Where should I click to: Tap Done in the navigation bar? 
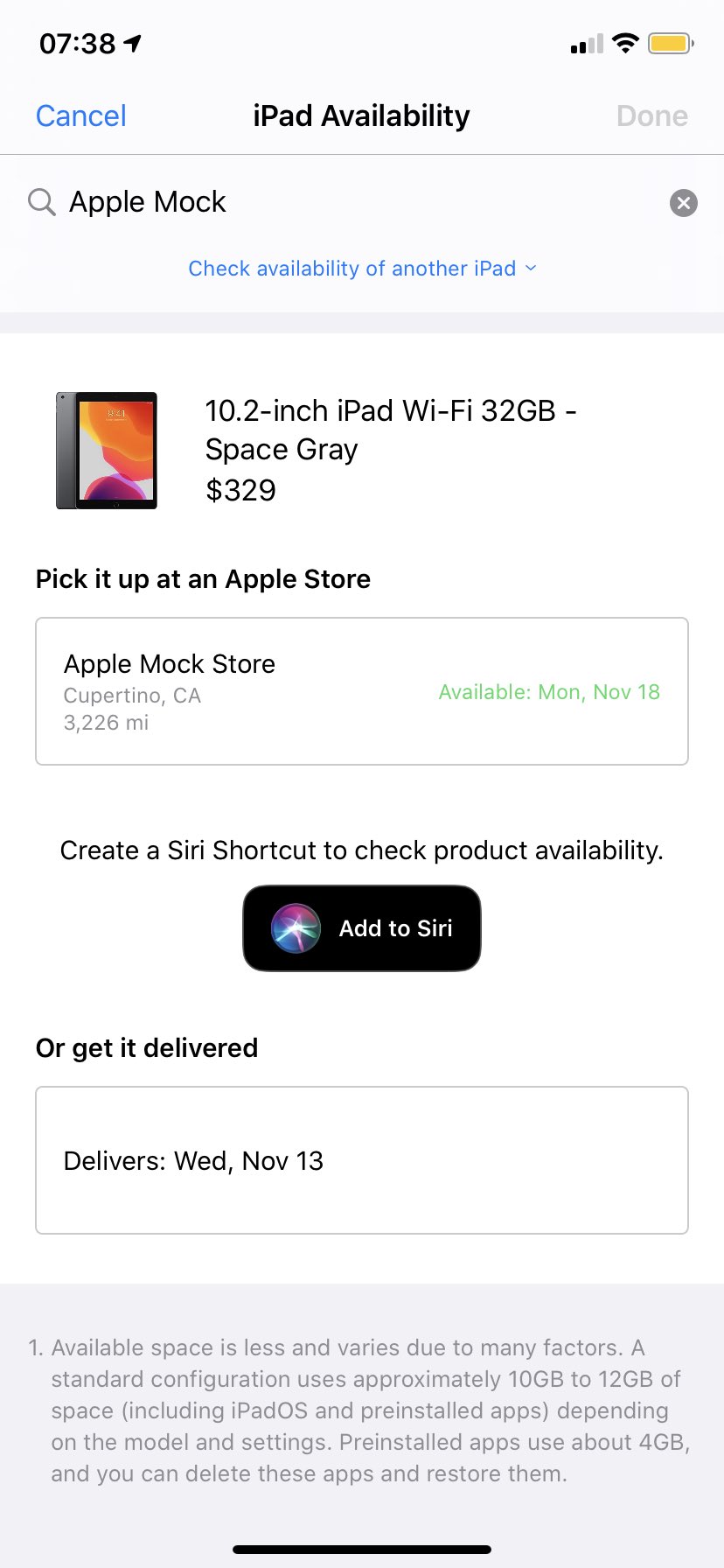651,115
